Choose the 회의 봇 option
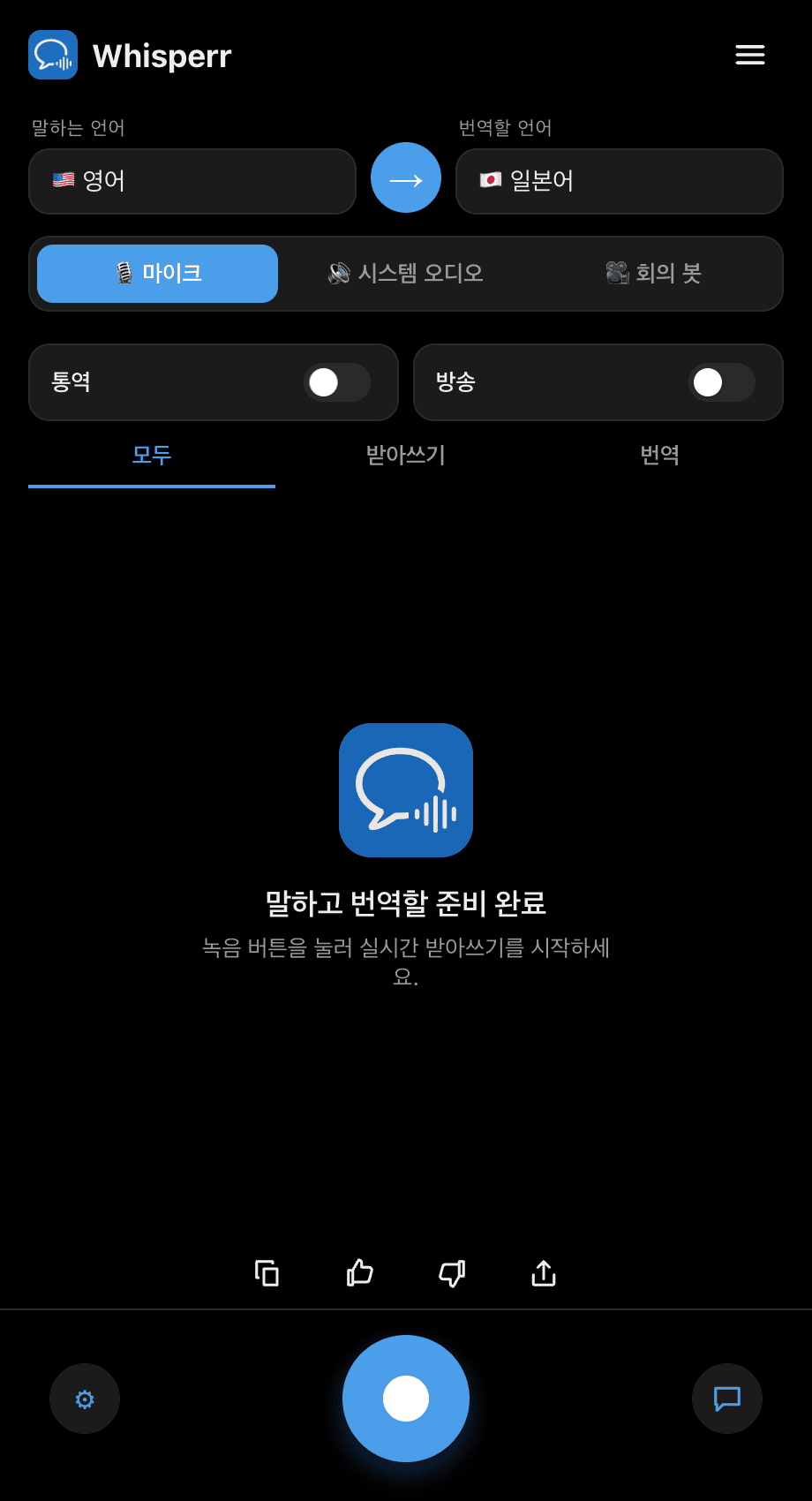 coord(653,274)
